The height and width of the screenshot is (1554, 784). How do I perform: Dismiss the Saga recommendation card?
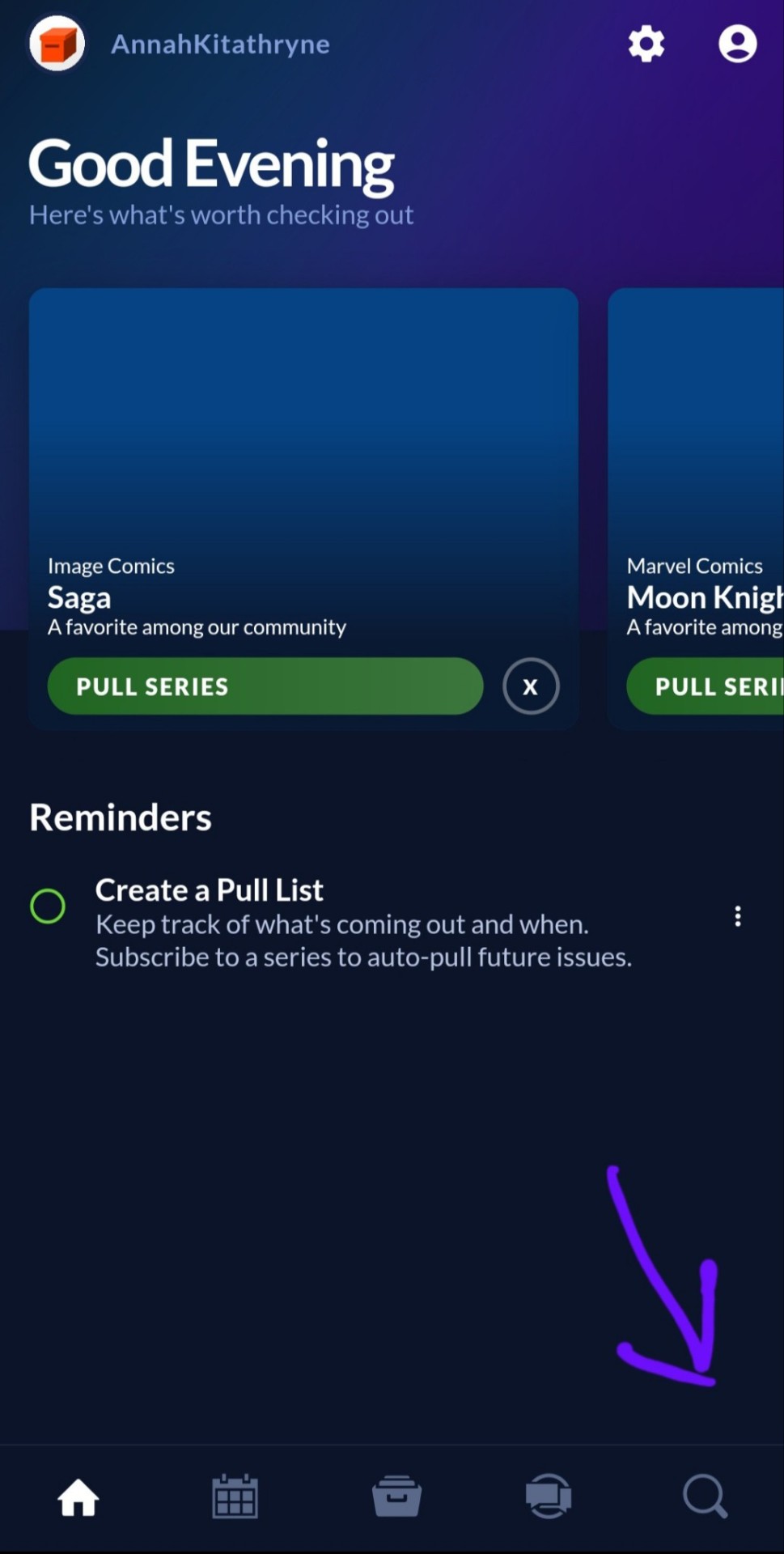point(531,686)
